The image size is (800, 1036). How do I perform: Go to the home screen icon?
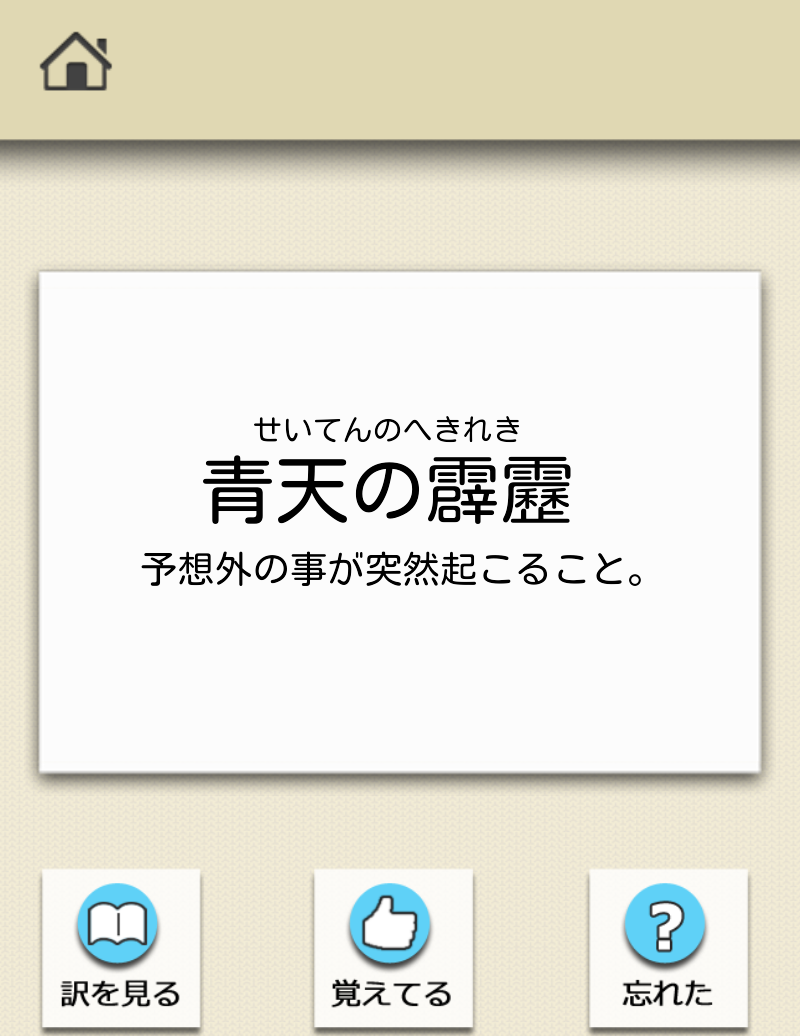[76, 62]
